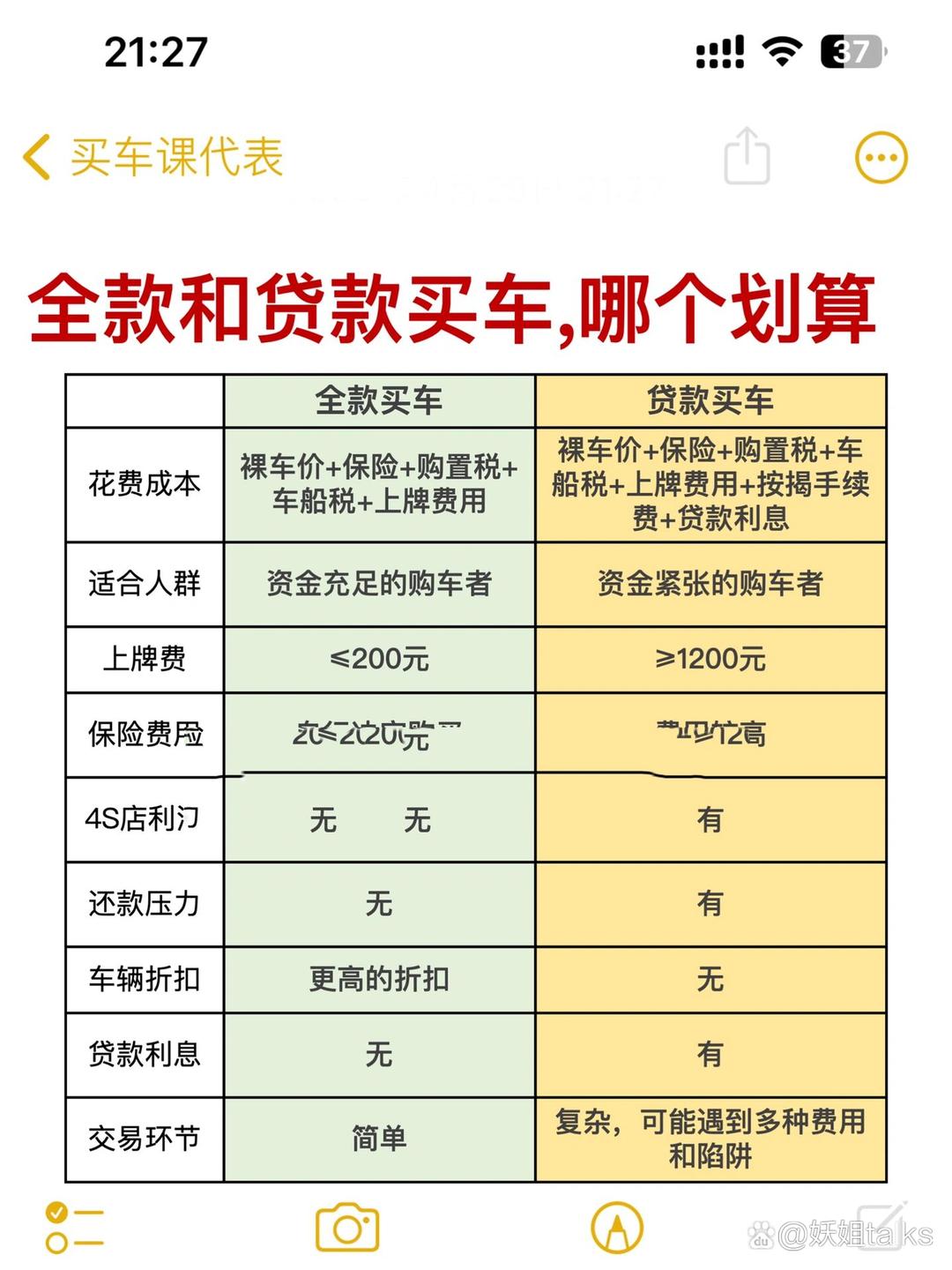
Task: Click the 上牌费 row label
Action: pyautogui.click(x=143, y=660)
